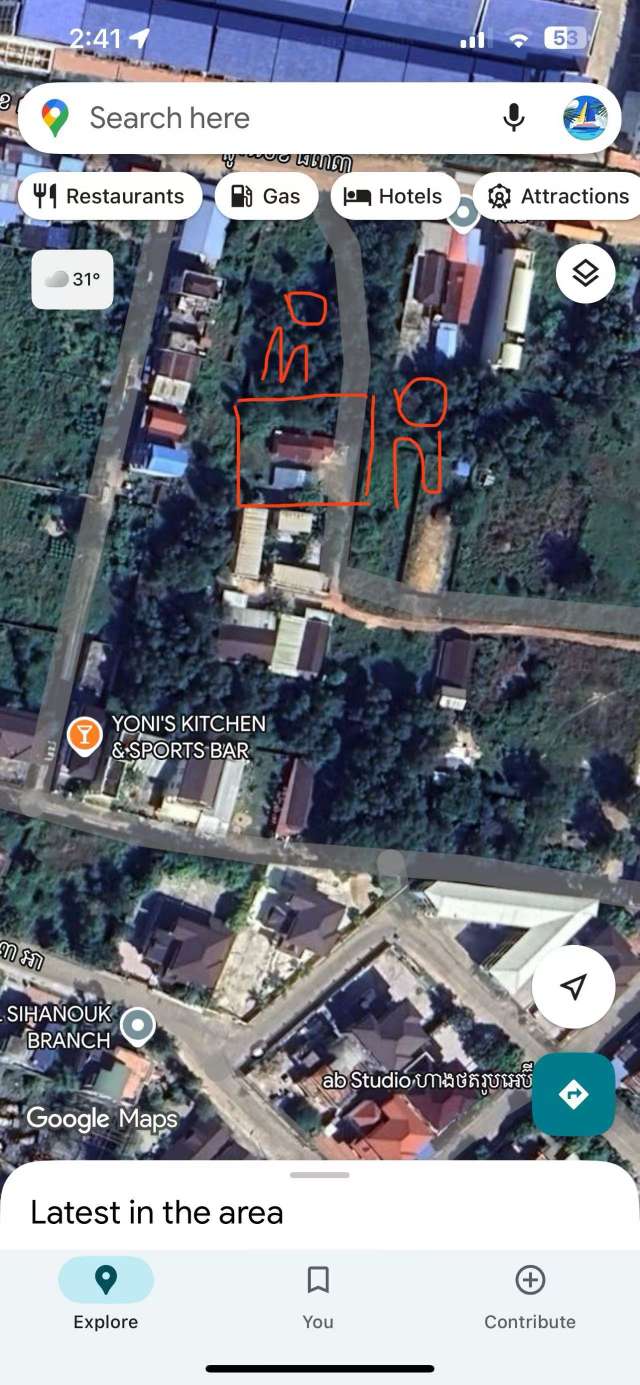
Task: Open the account profile picture
Action: pos(585,118)
